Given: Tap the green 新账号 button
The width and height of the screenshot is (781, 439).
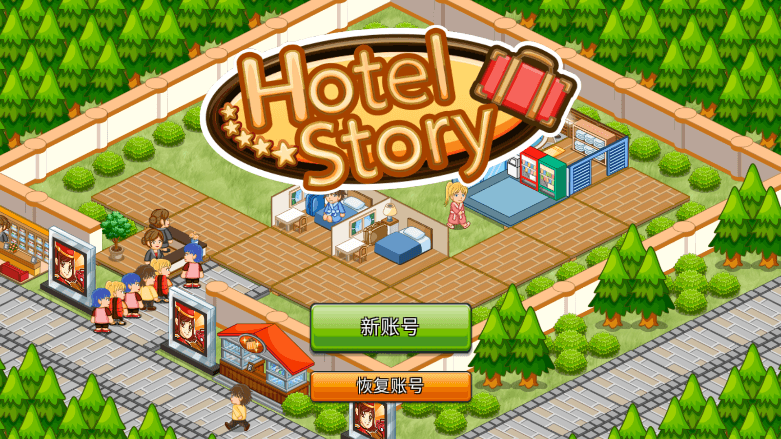Looking at the screenshot, I should click(x=390, y=327).
